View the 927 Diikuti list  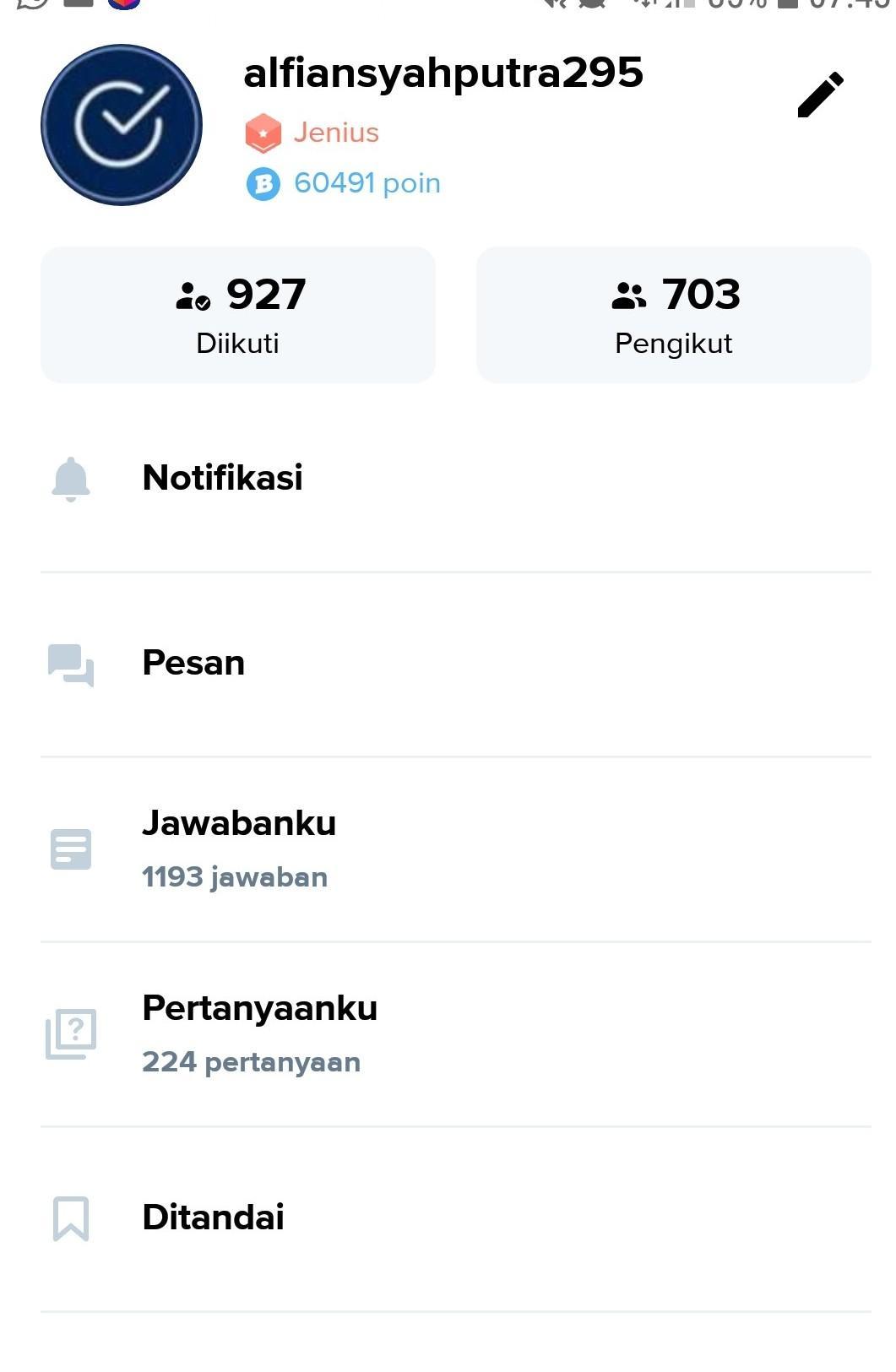coord(238,315)
